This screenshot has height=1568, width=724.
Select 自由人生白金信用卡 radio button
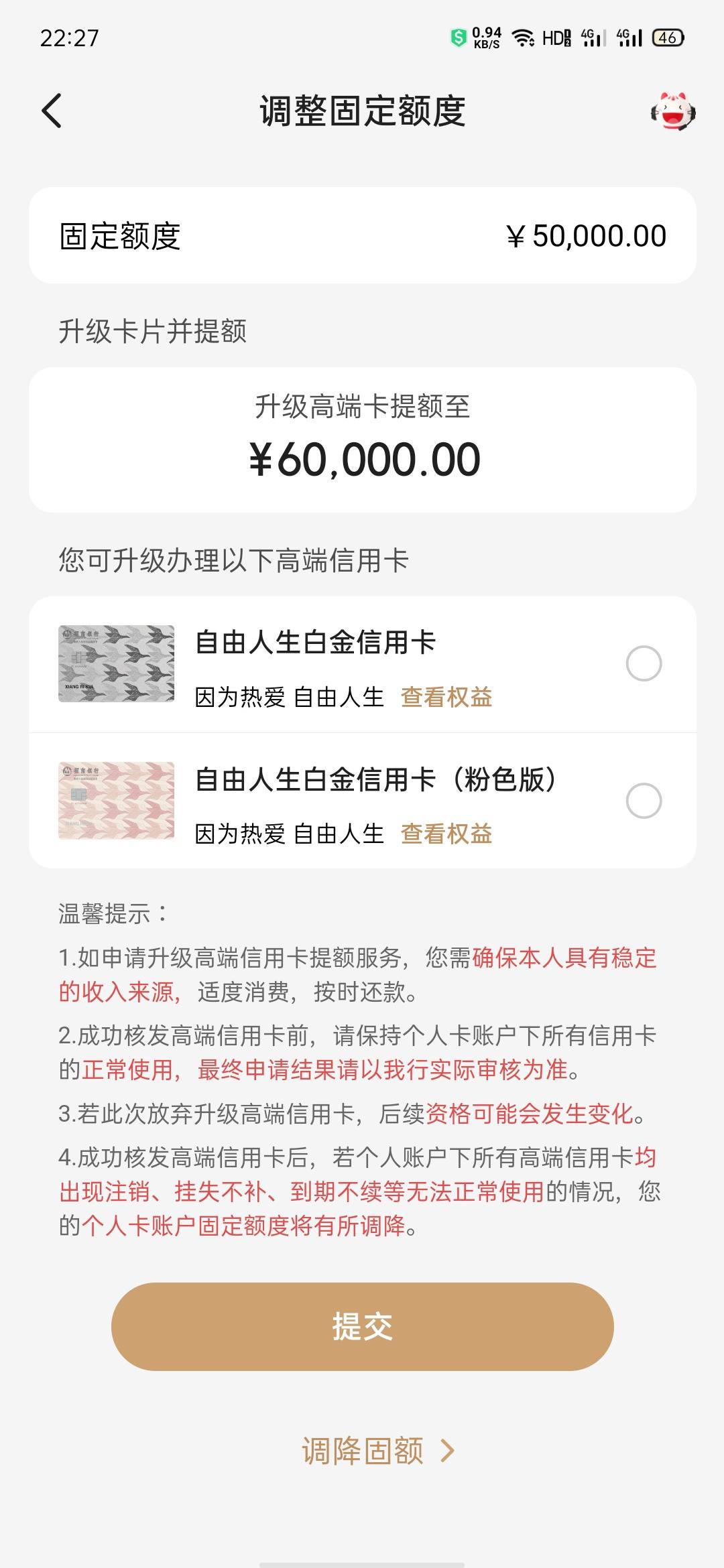tap(644, 663)
